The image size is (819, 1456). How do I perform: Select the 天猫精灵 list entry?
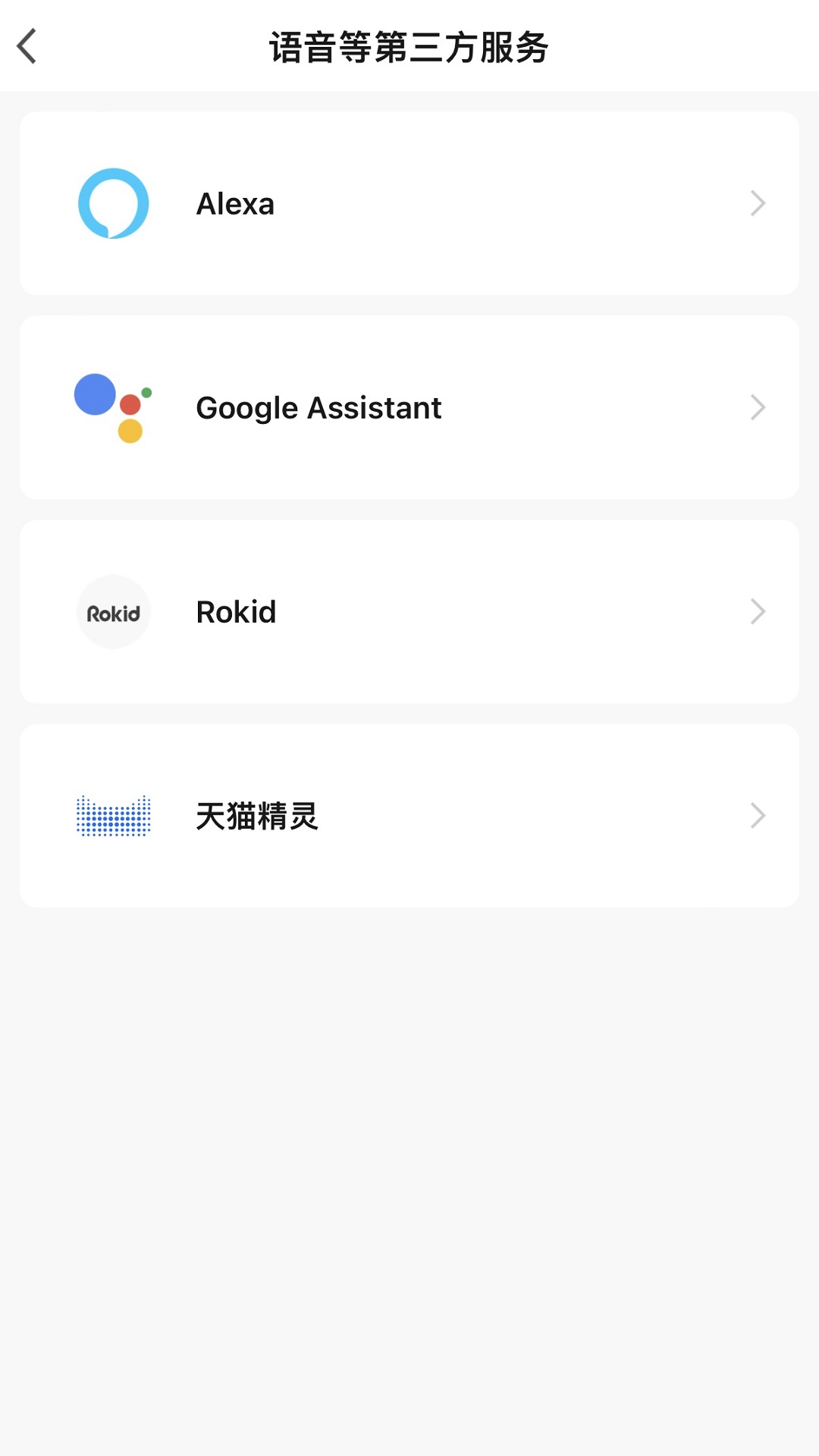pos(409,816)
